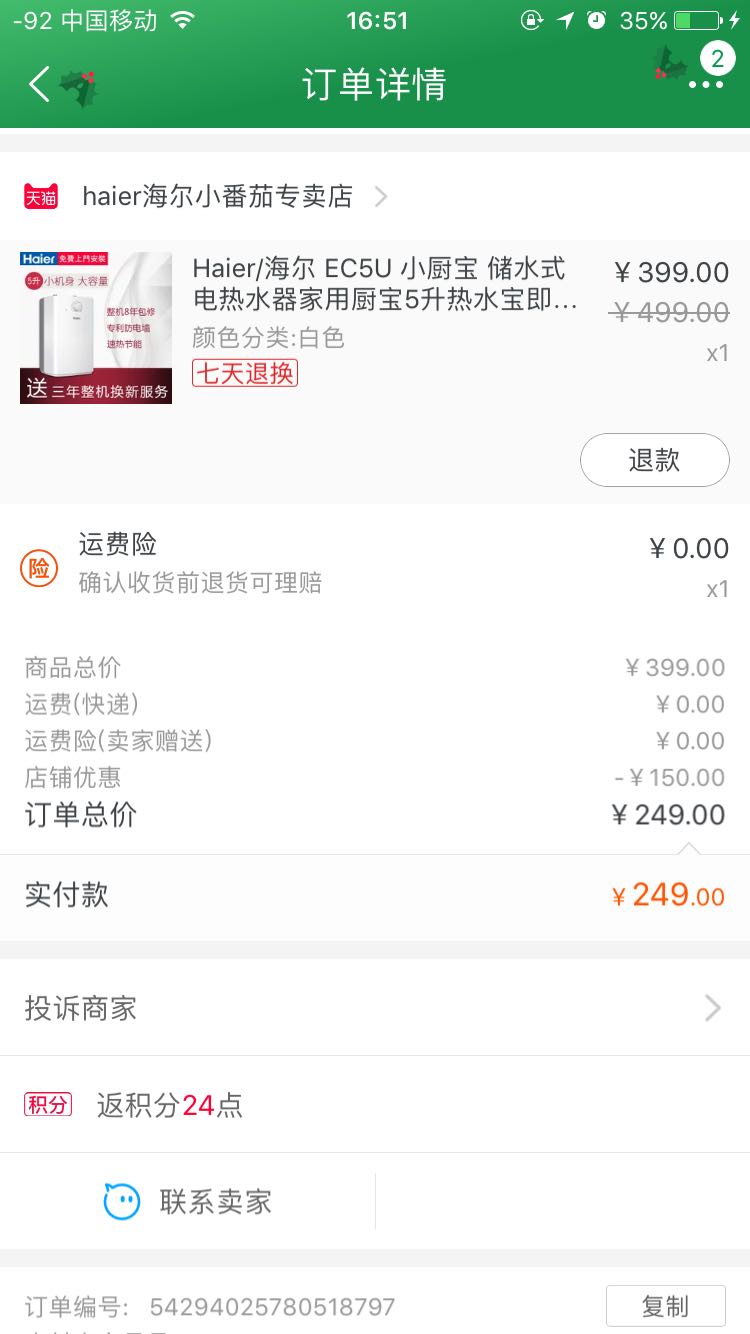Open the 订单详情 title bar
Image resolution: width=750 pixels, height=1334 pixels.
[x=374, y=86]
